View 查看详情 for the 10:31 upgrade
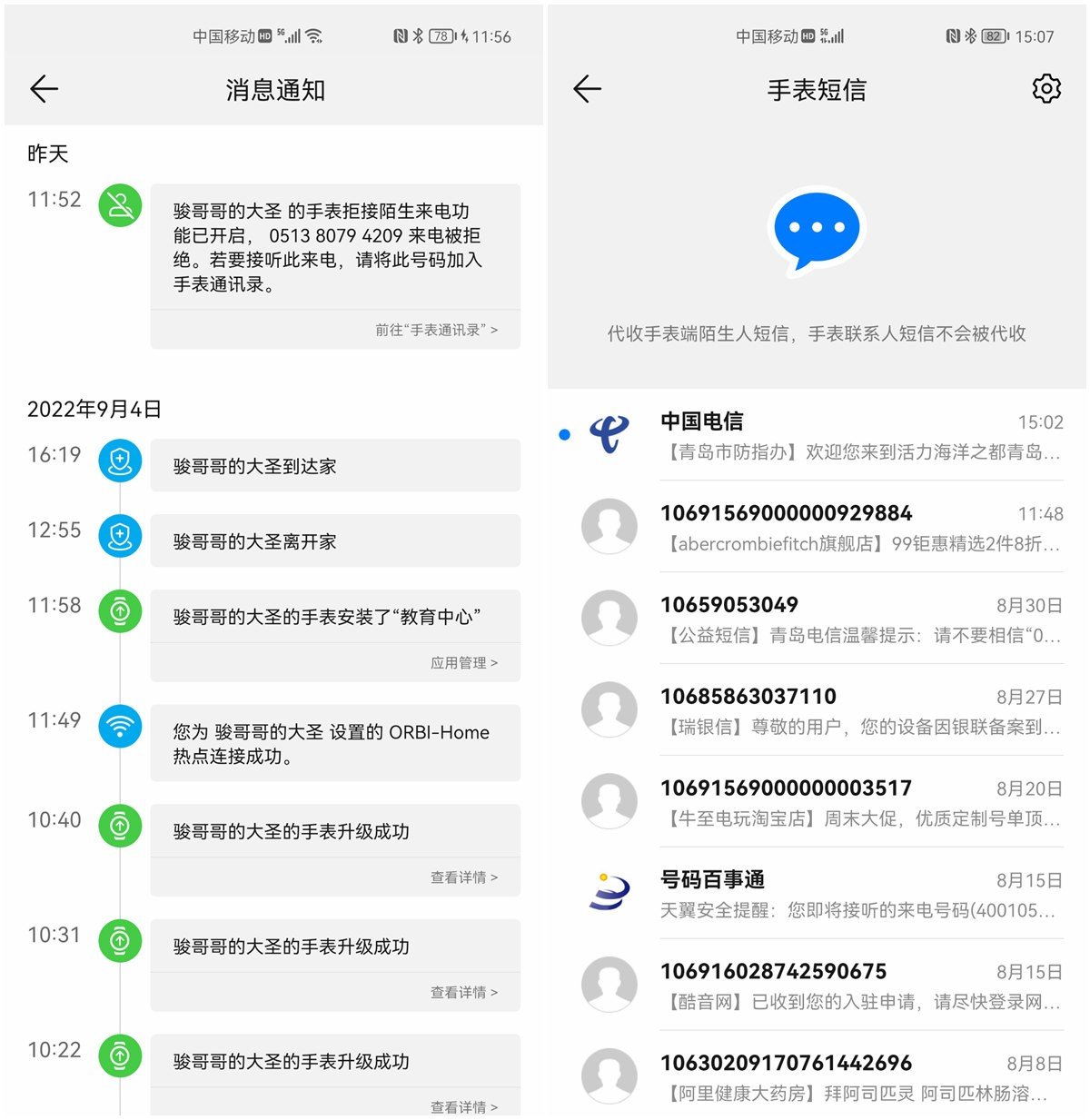 [464, 992]
